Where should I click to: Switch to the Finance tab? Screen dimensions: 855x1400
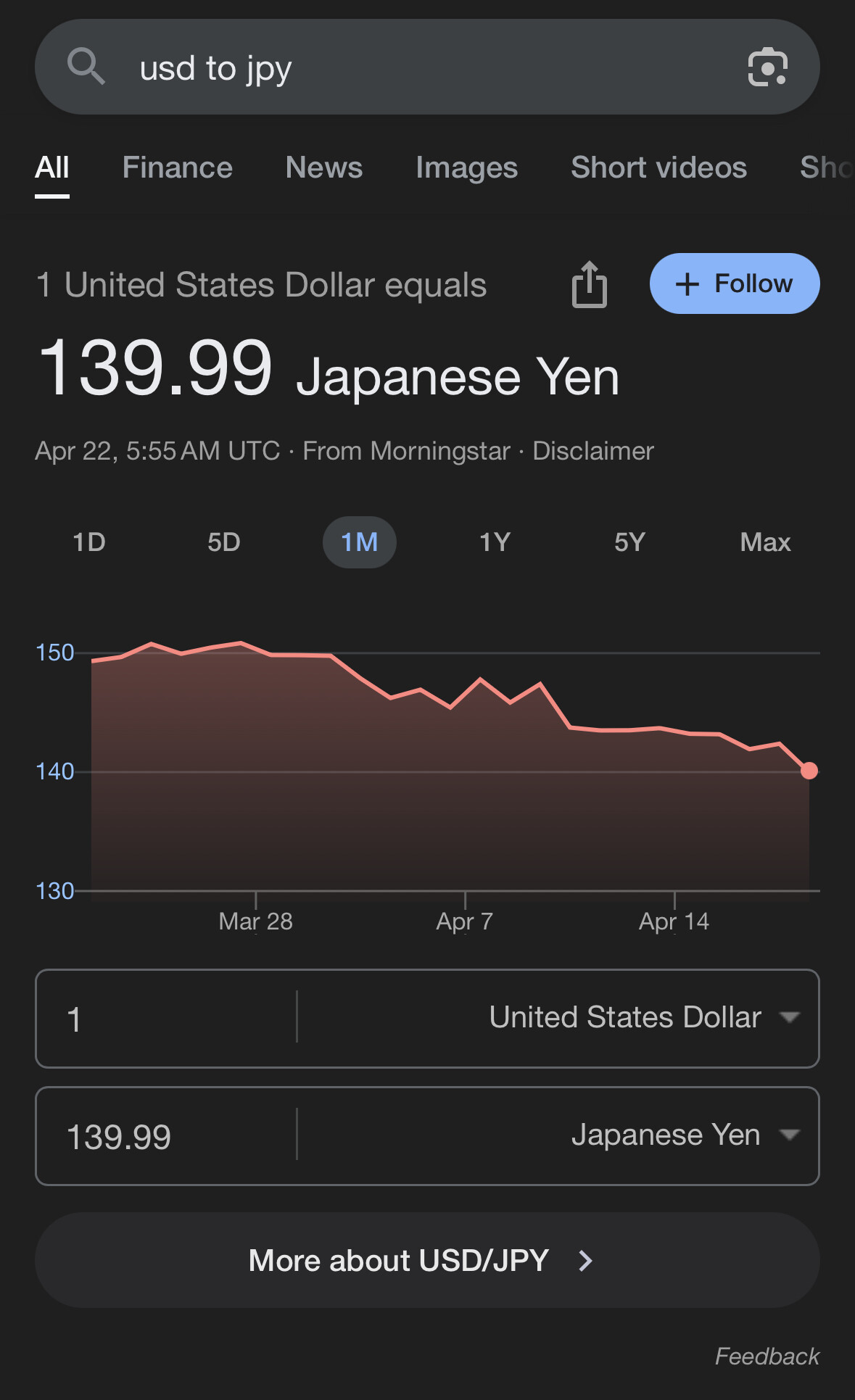(x=177, y=167)
